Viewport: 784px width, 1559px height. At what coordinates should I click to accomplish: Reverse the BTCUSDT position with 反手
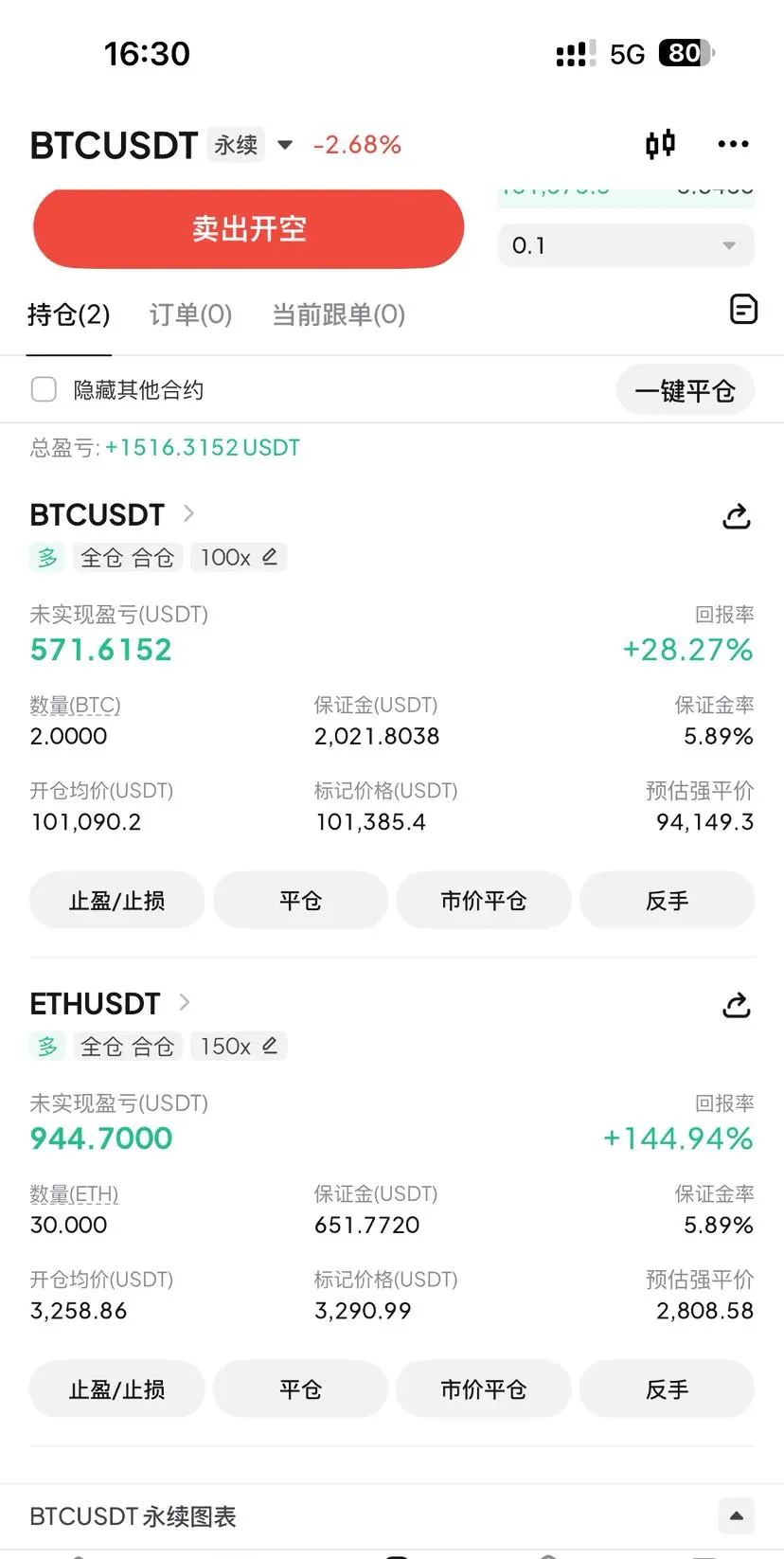pos(667,900)
